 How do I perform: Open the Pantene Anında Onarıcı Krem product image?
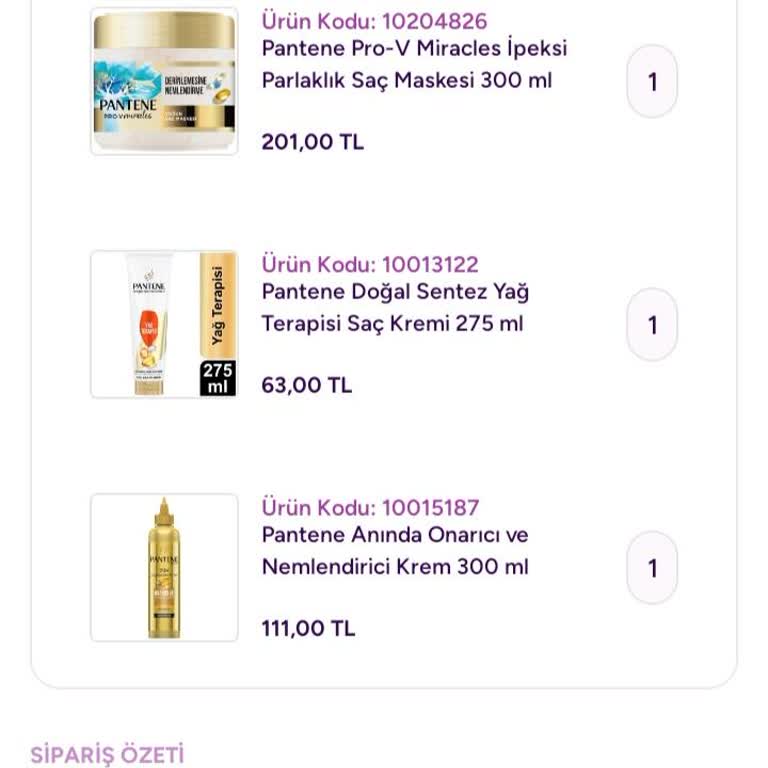click(164, 567)
